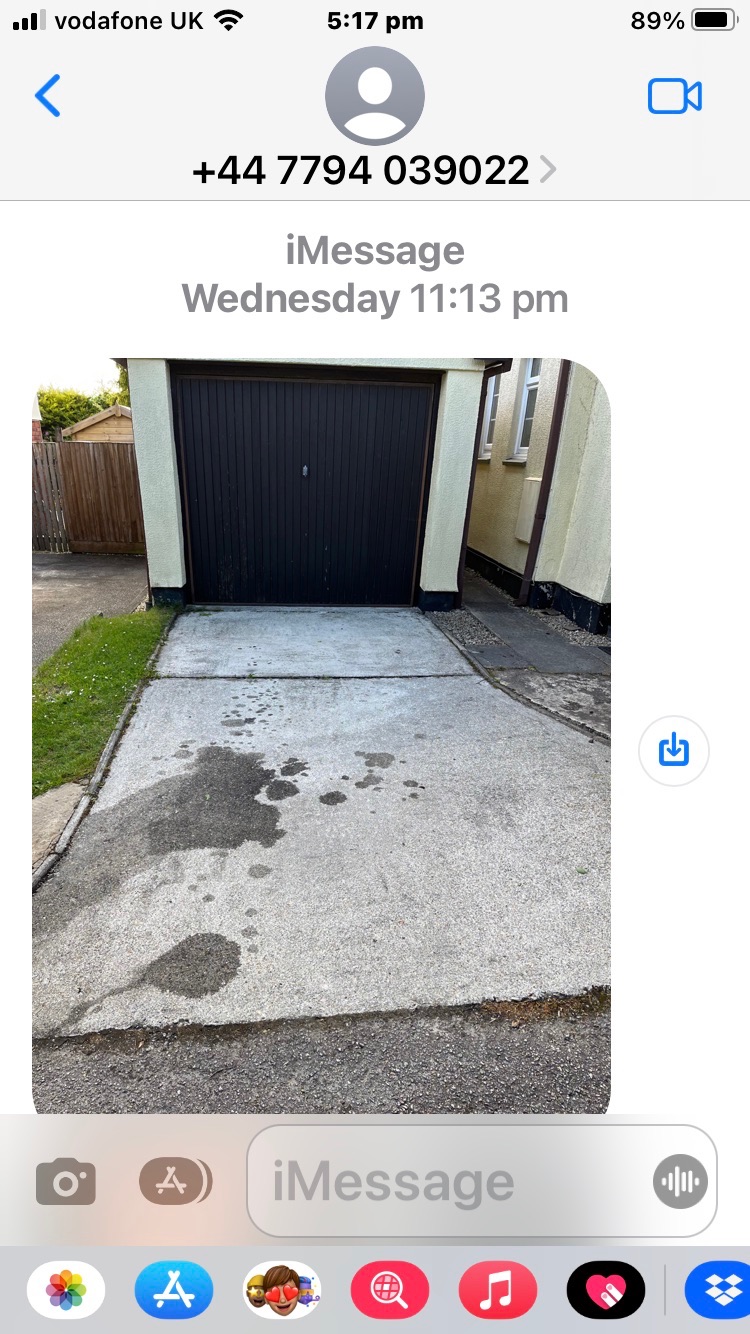Record an audio message
This screenshot has height=1334, width=750.
[x=680, y=1182]
